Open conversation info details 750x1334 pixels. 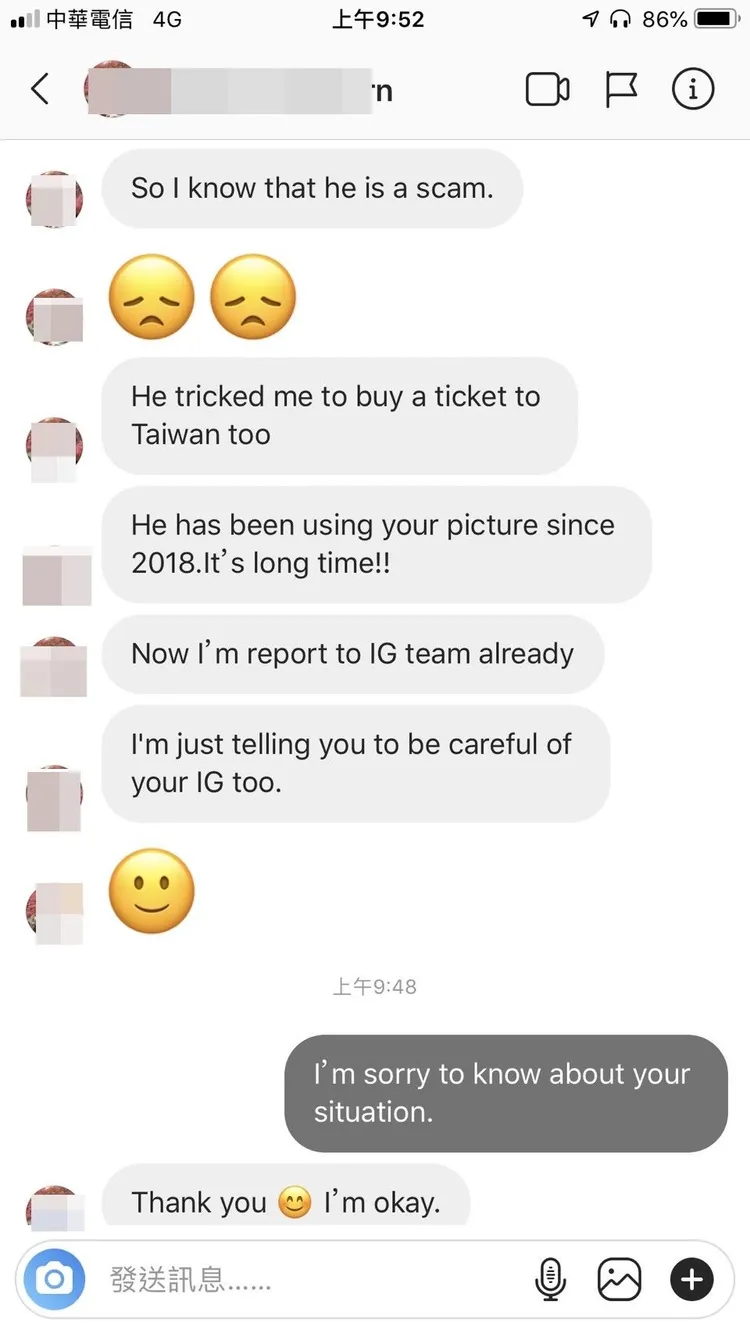pyautogui.click(x=693, y=90)
